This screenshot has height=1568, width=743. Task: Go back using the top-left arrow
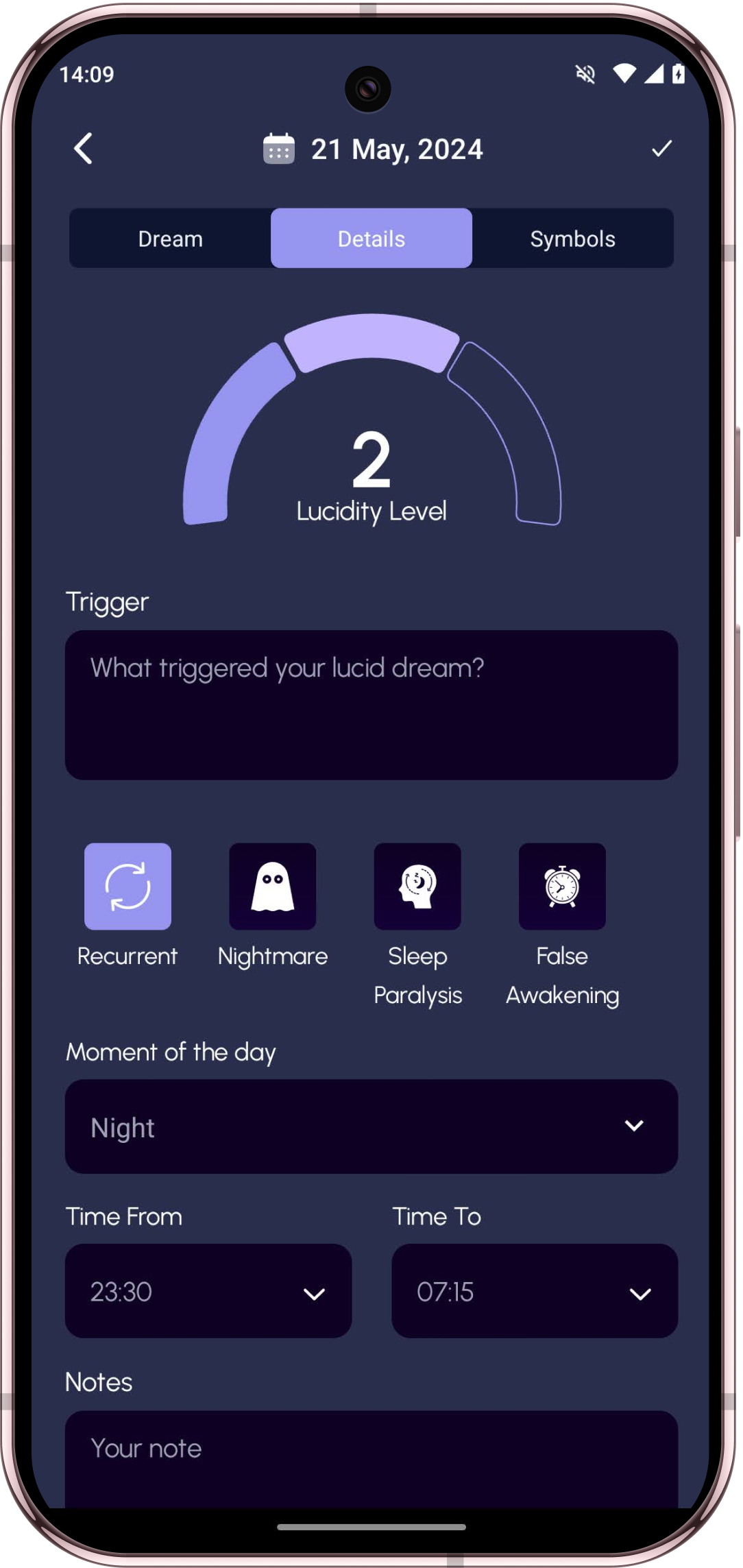84,148
